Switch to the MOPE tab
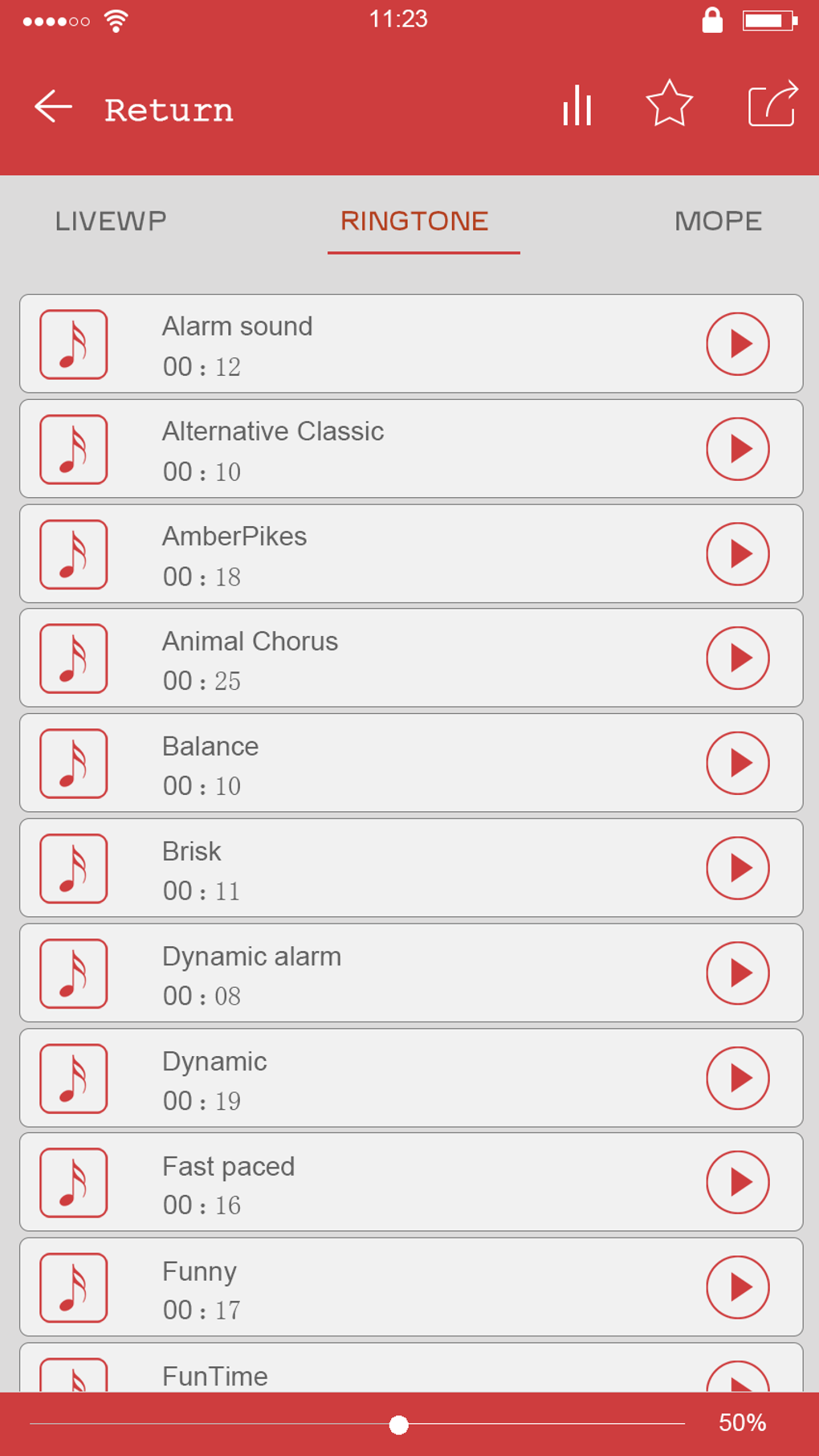 click(x=718, y=221)
